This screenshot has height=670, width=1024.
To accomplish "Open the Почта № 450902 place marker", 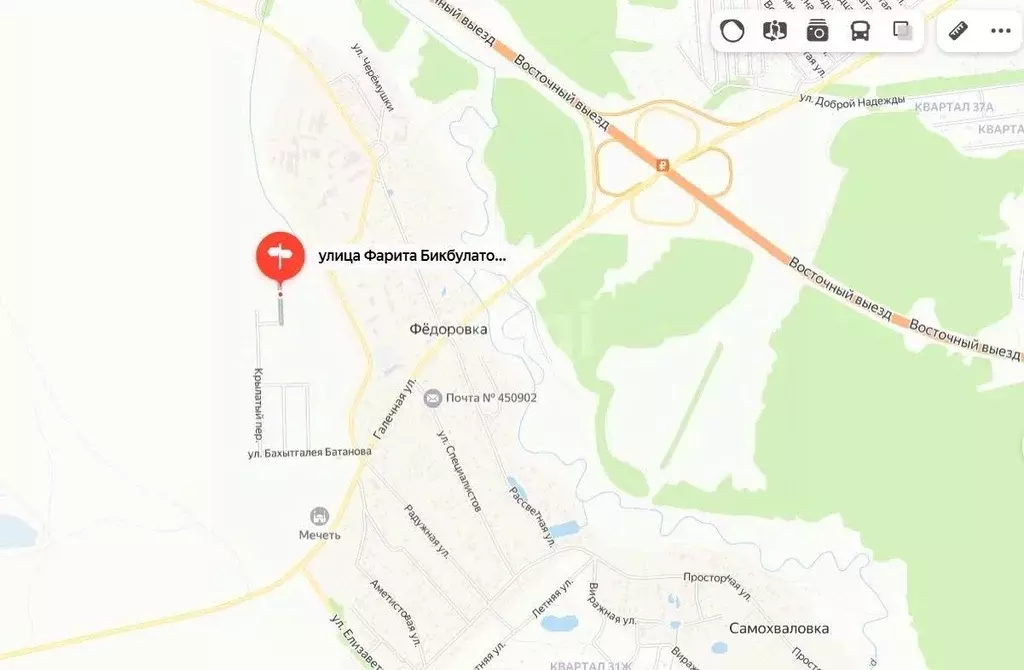I will [x=432, y=398].
